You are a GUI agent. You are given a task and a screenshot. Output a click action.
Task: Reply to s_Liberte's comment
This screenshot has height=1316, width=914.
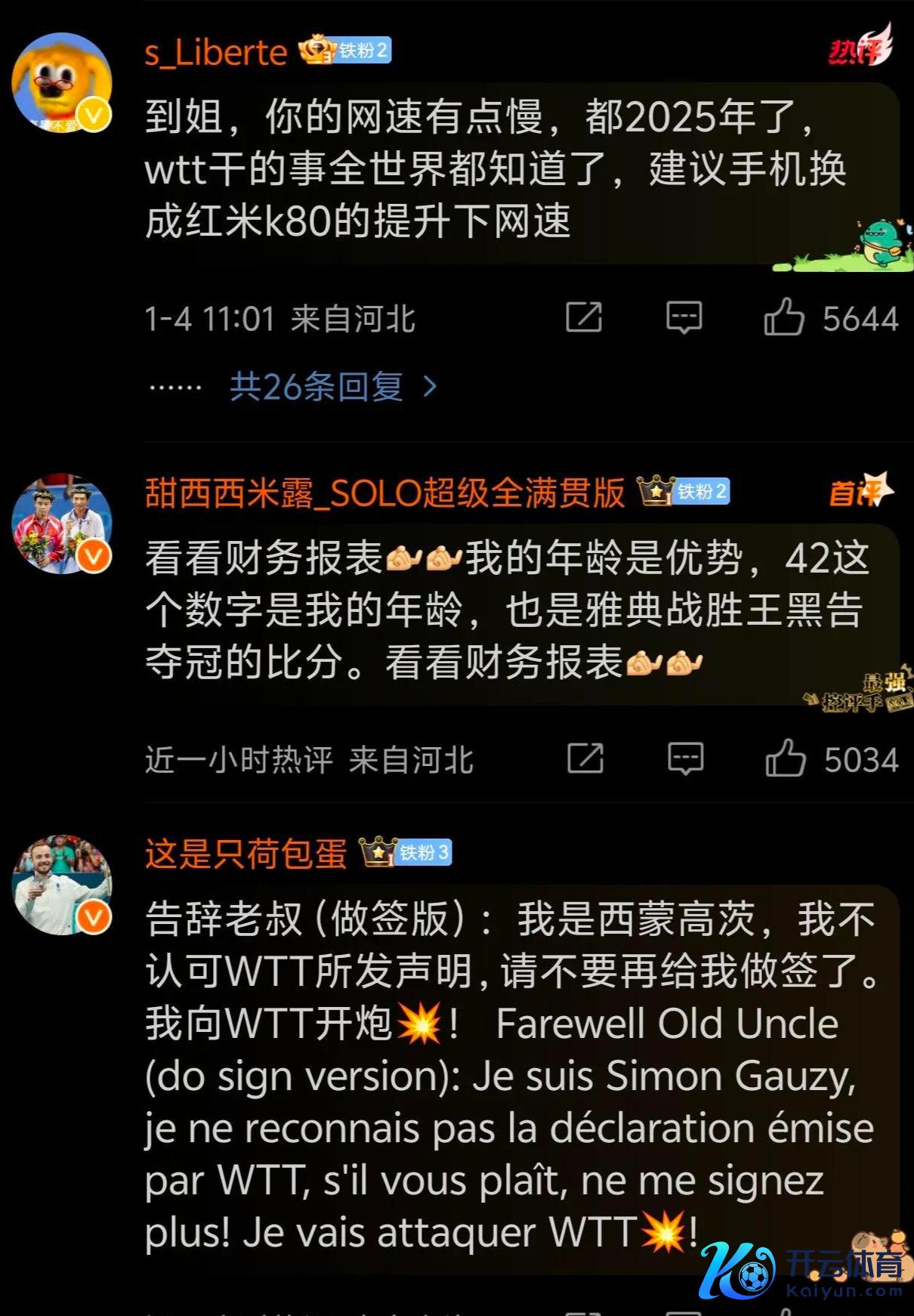click(684, 317)
